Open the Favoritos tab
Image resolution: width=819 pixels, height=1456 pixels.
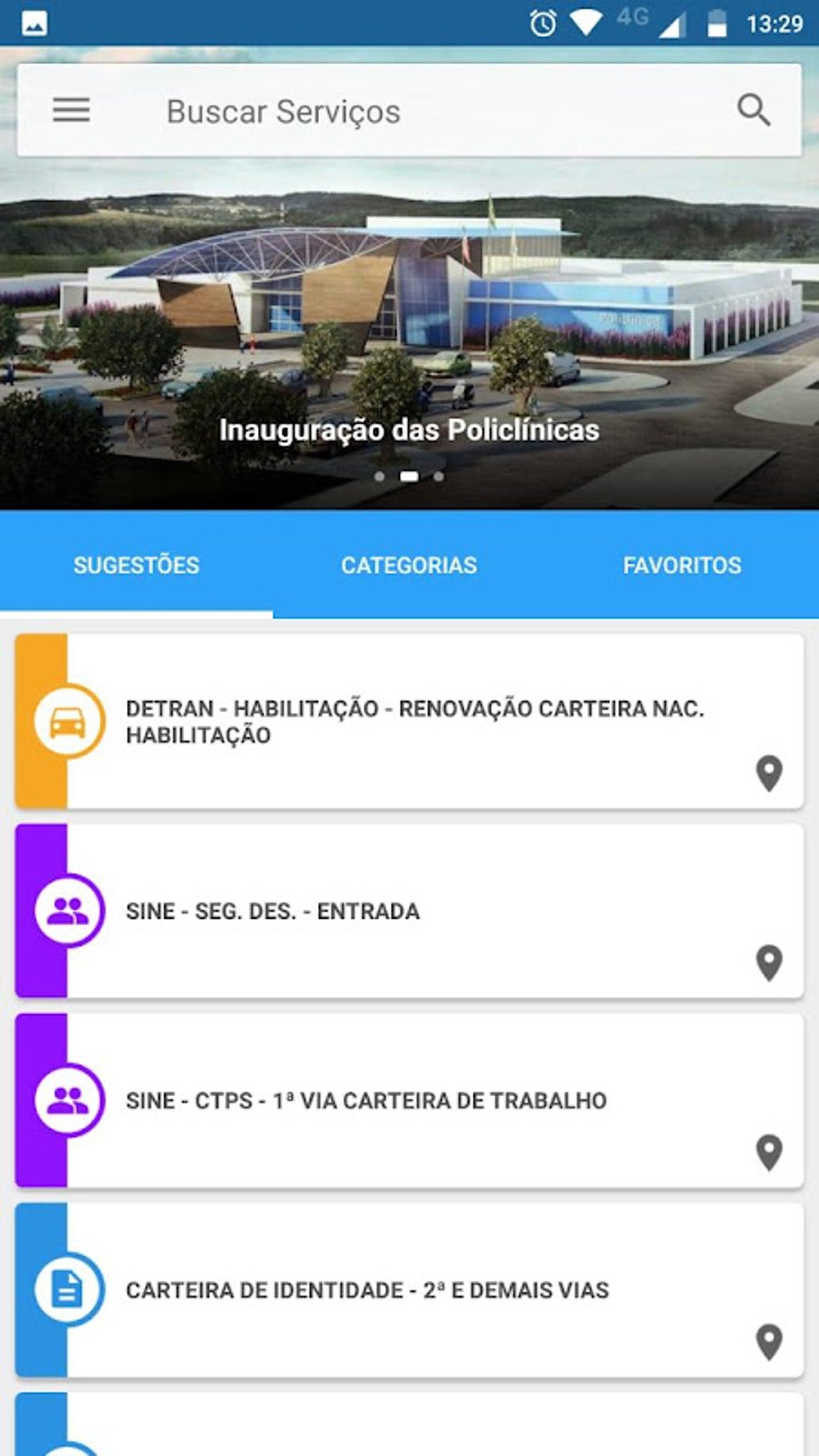[682, 565]
